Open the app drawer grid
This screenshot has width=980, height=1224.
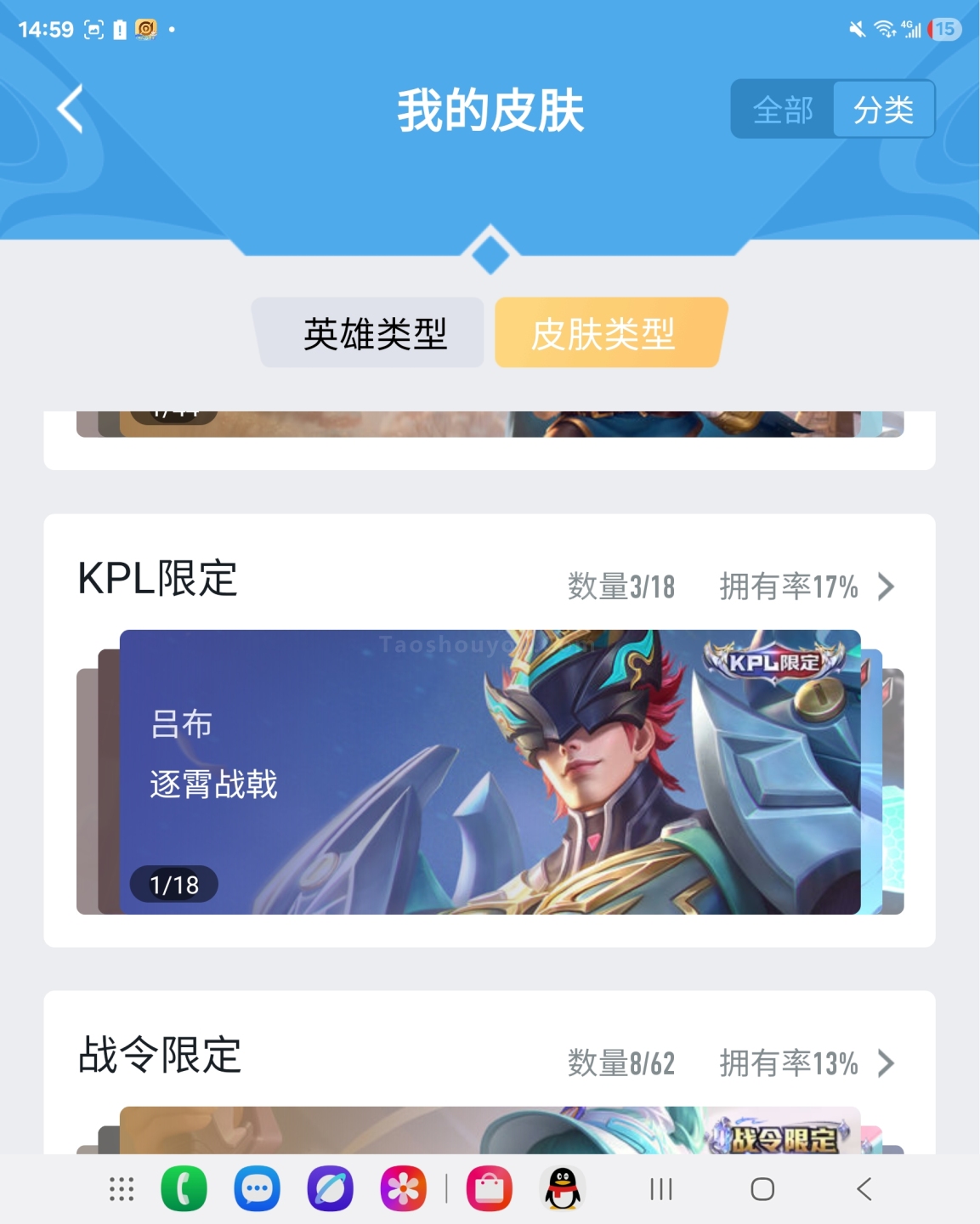point(122,1189)
